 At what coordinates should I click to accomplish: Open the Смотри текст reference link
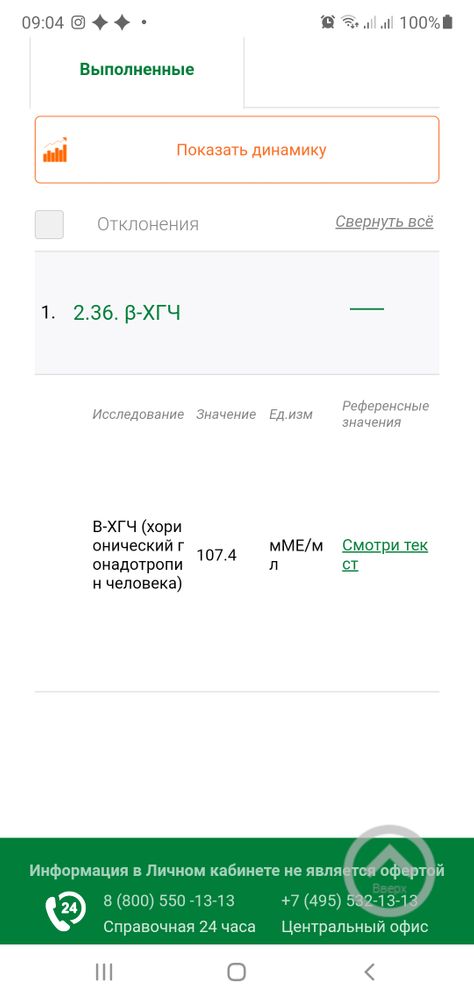(x=385, y=555)
